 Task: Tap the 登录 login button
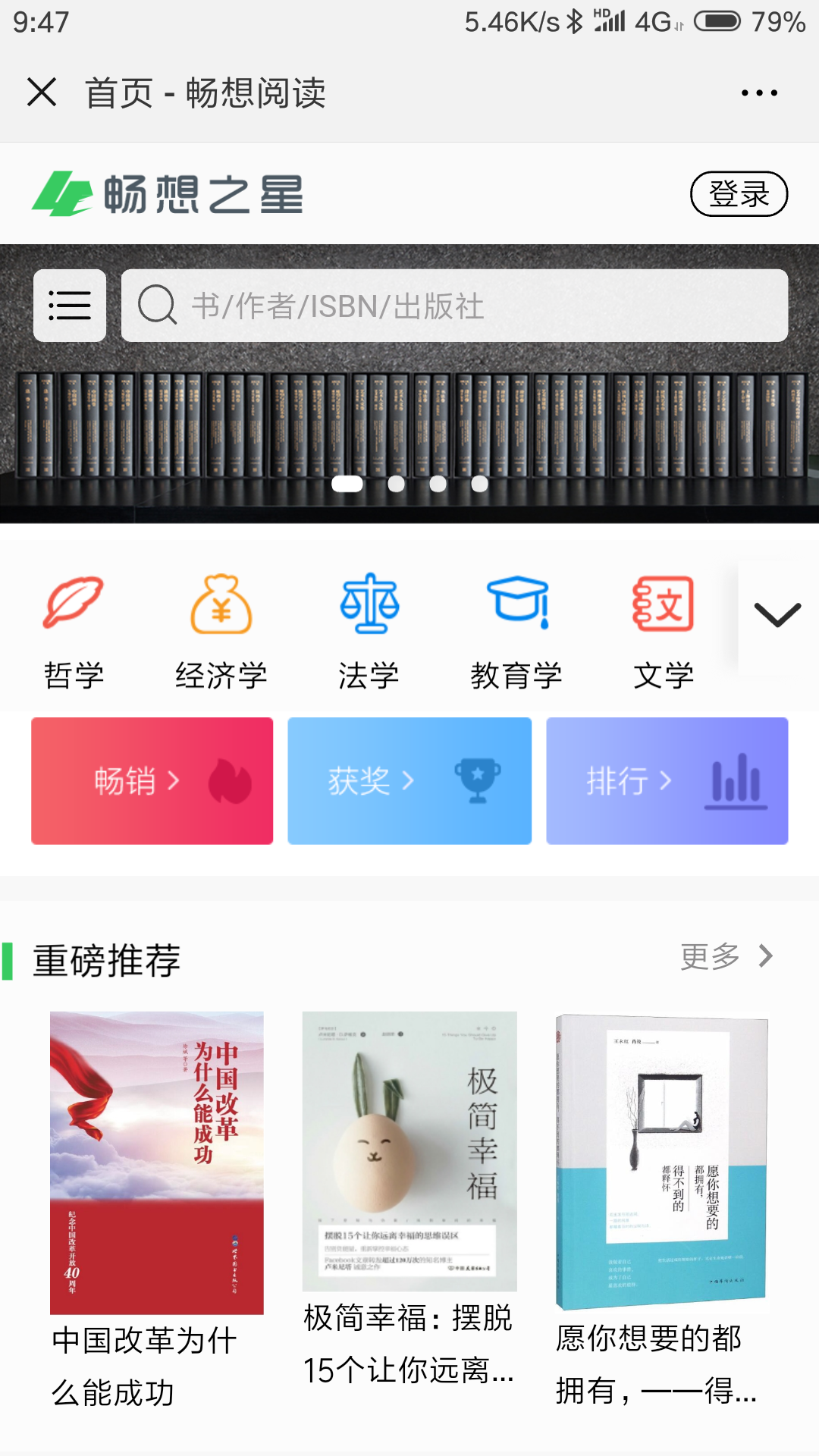(x=739, y=194)
